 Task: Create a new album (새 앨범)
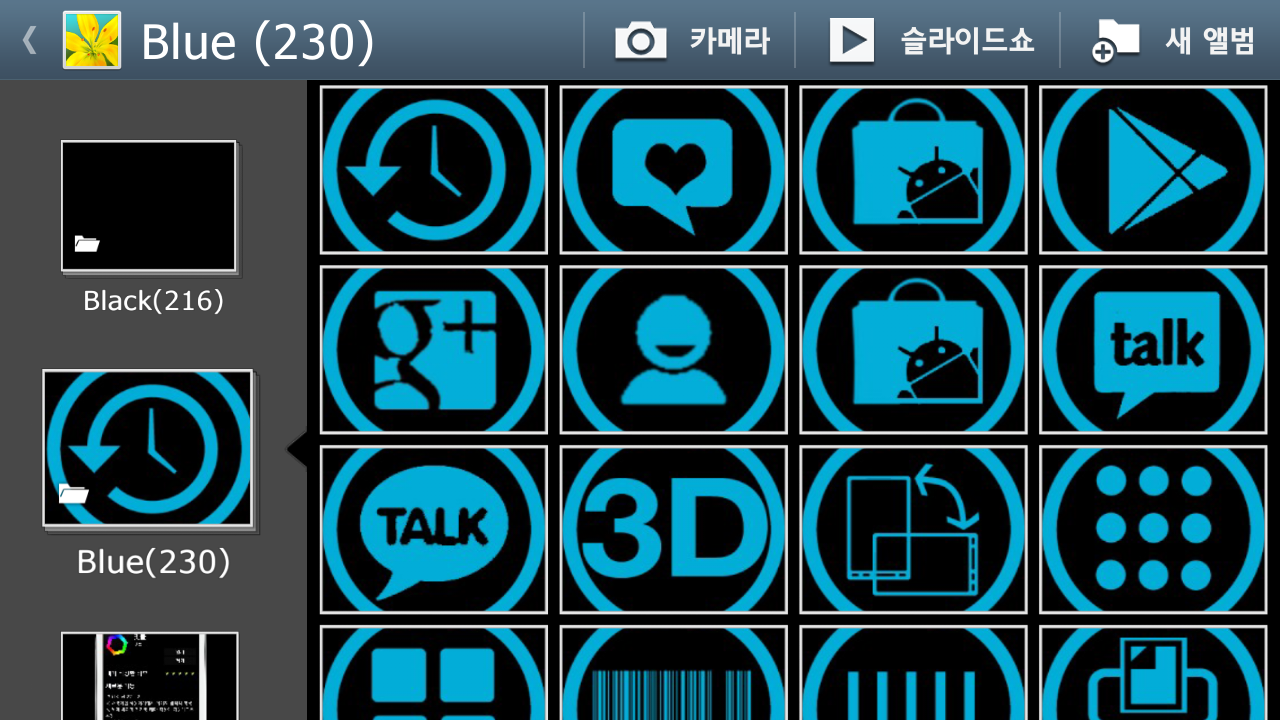point(1171,40)
